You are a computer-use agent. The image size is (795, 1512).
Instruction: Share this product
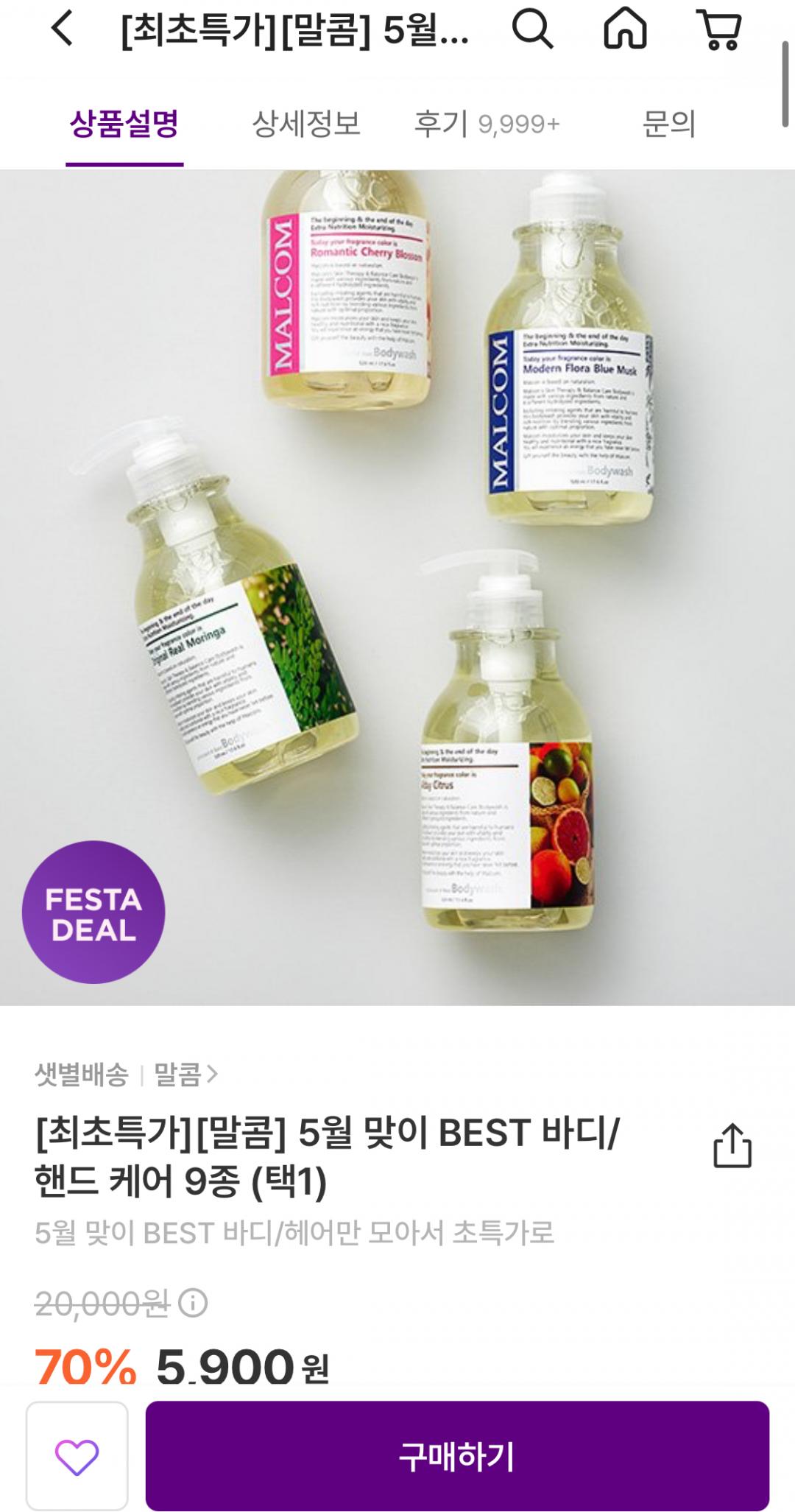pos(732,1145)
